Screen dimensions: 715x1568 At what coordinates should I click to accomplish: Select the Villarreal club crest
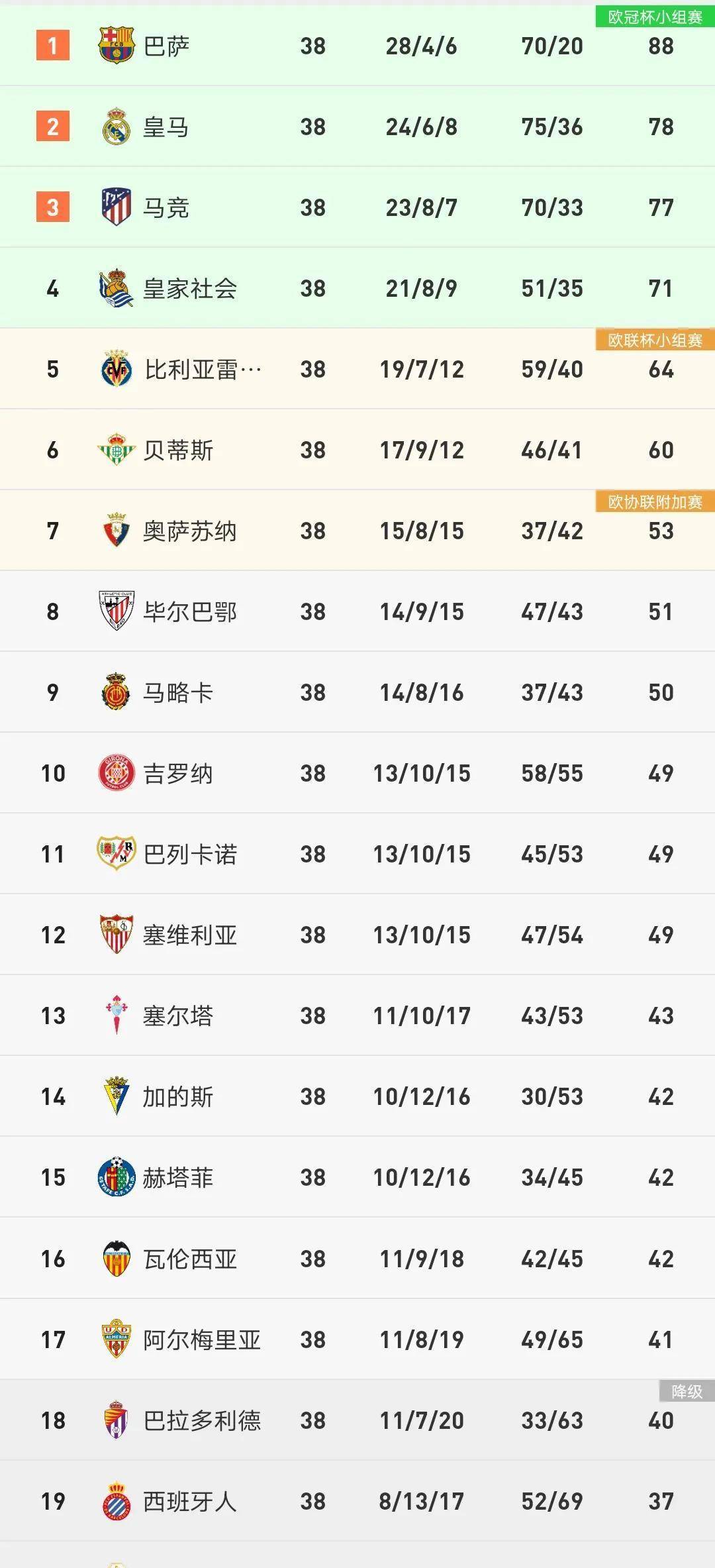117,369
